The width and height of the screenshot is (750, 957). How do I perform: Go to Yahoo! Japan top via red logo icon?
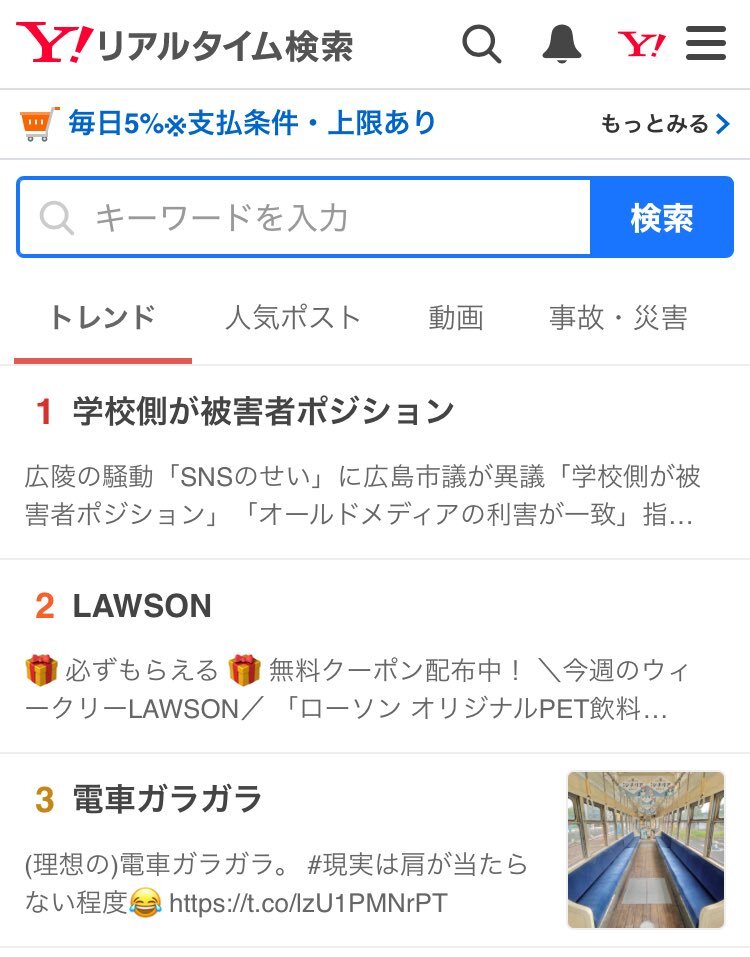641,45
